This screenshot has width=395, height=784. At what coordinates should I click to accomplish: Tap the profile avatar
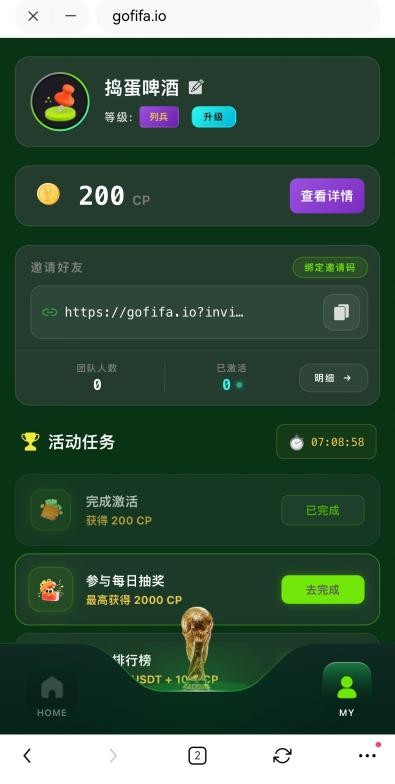(60, 102)
